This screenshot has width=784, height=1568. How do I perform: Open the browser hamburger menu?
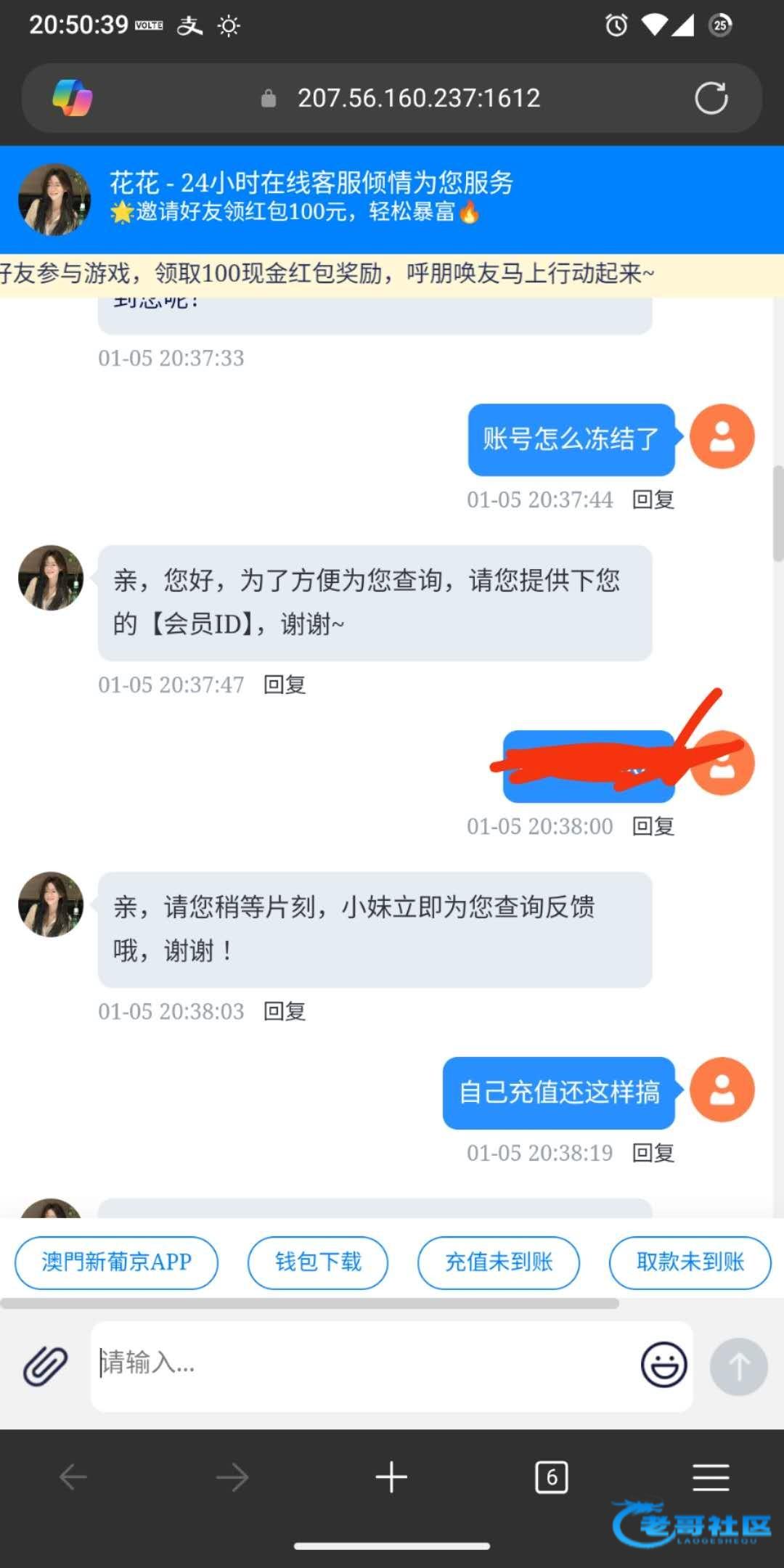[x=711, y=1477]
